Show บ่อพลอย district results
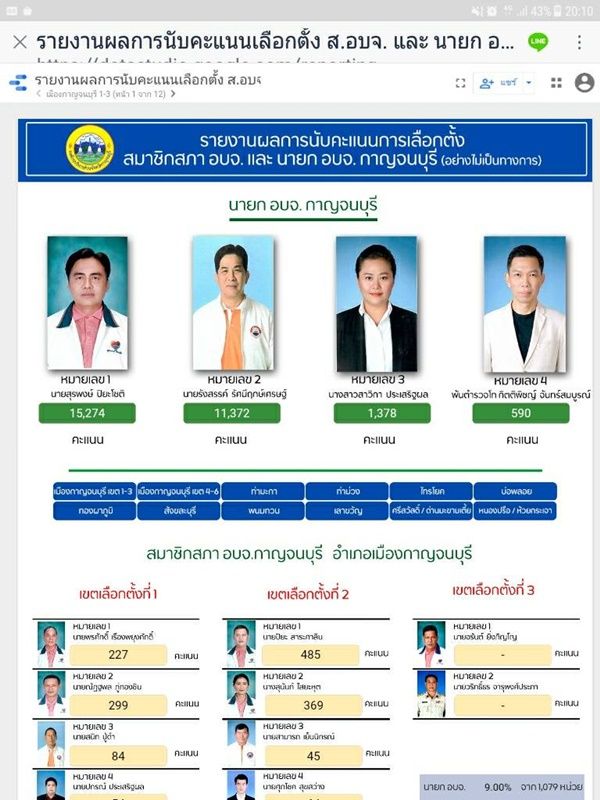 coord(514,491)
